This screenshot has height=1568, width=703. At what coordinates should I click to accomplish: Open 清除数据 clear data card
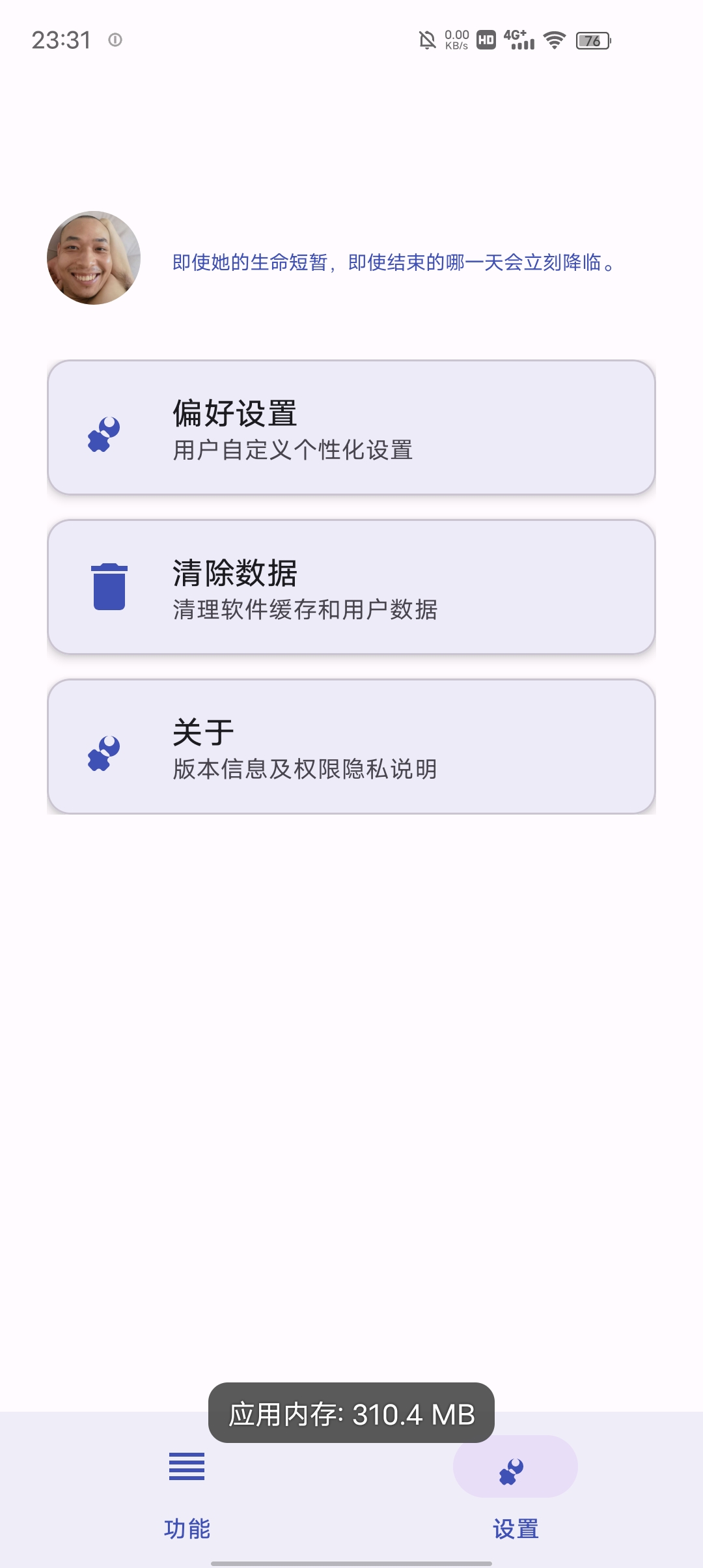(x=351, y=587)
